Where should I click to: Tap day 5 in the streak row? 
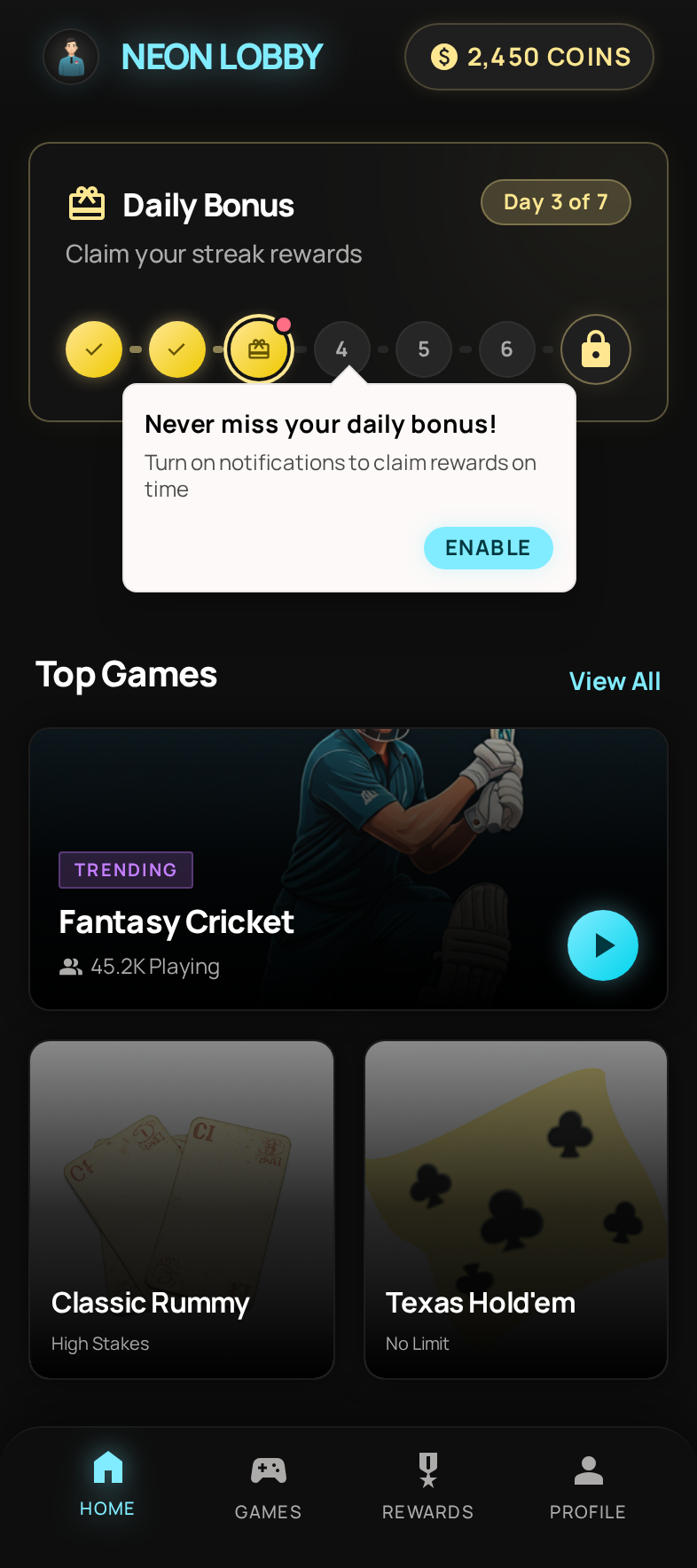pos(424,349)
